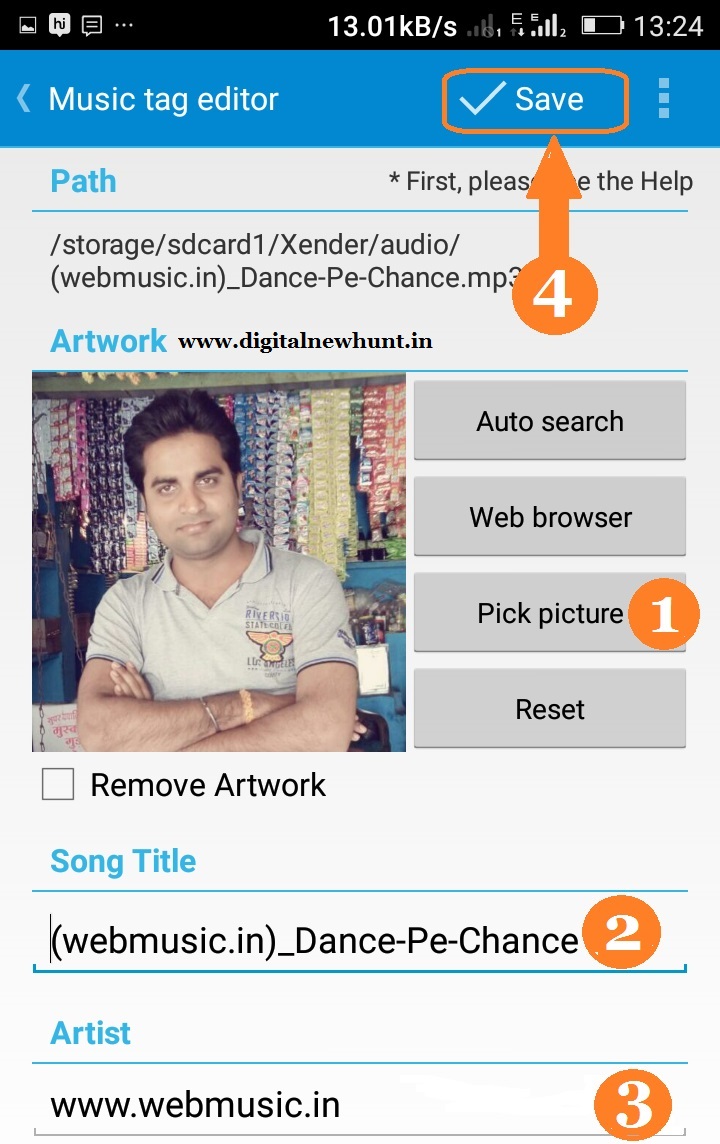Open Web browser for artwork
The width and height of the screenshot is (720, 1144).
click(x=549, y=517)
